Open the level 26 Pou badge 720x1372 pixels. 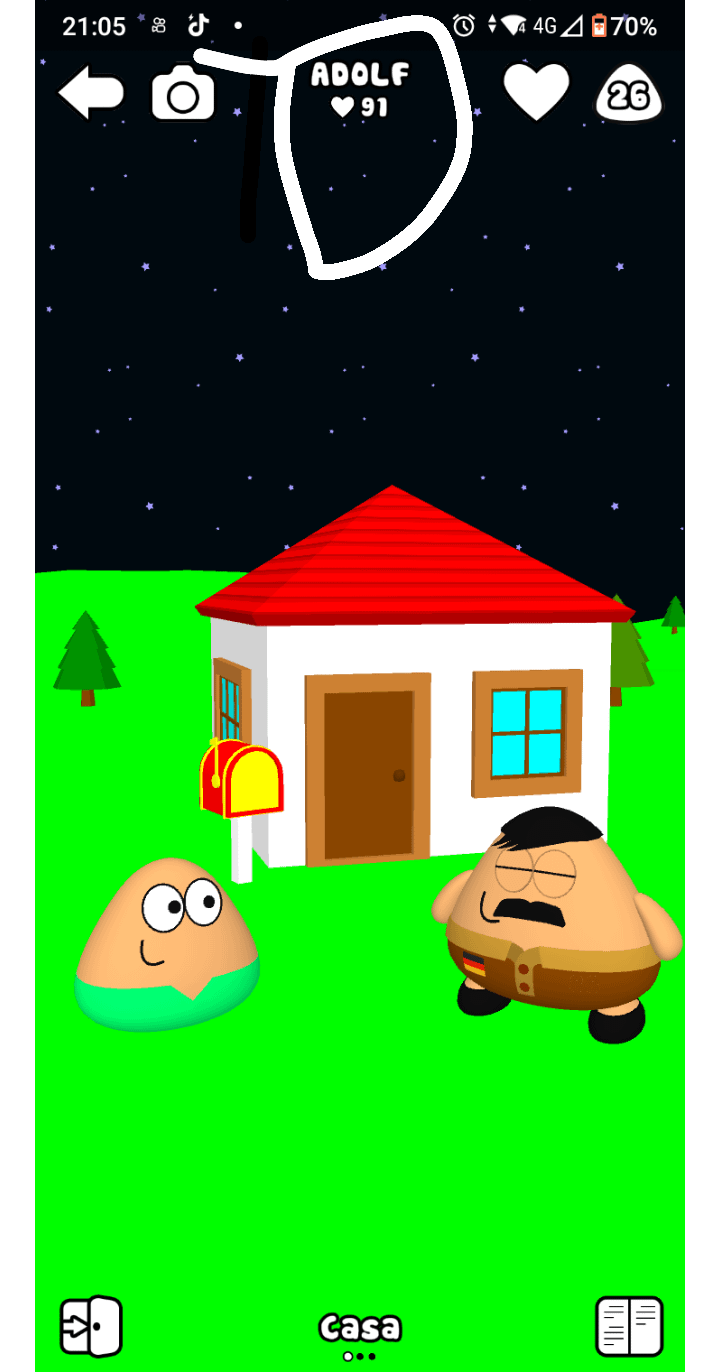coord(629,95)
